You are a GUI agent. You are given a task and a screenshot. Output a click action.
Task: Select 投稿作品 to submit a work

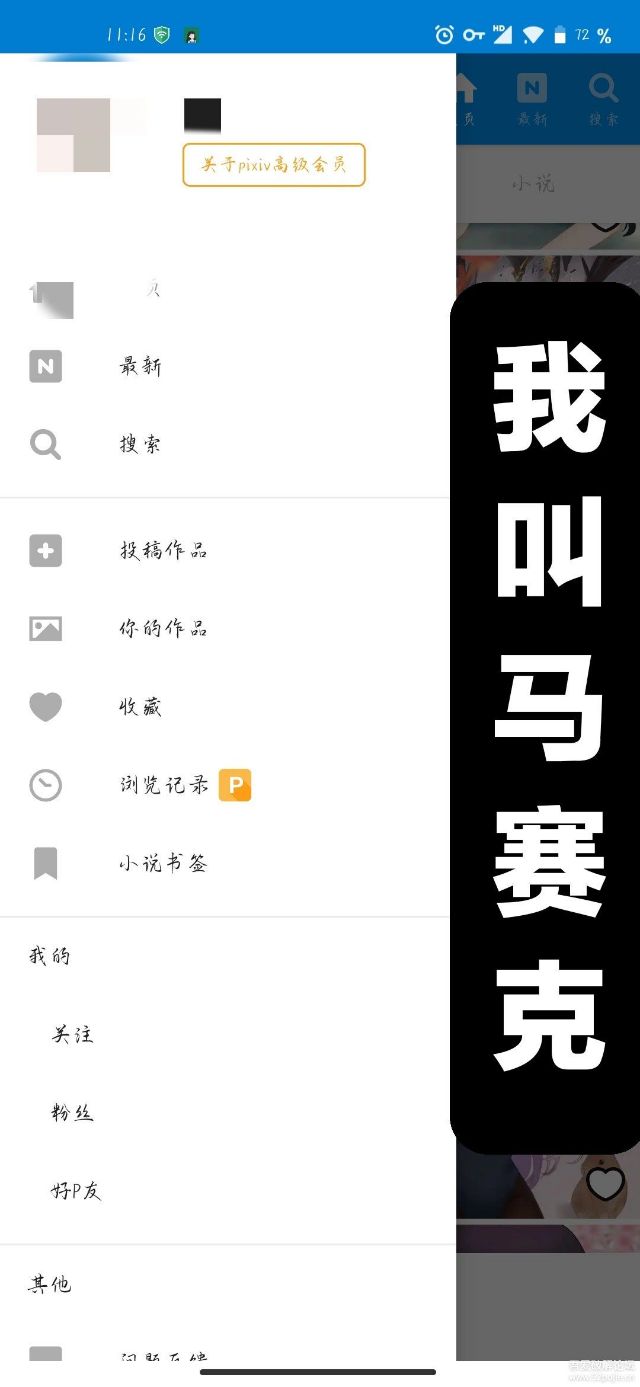(163, 551)
